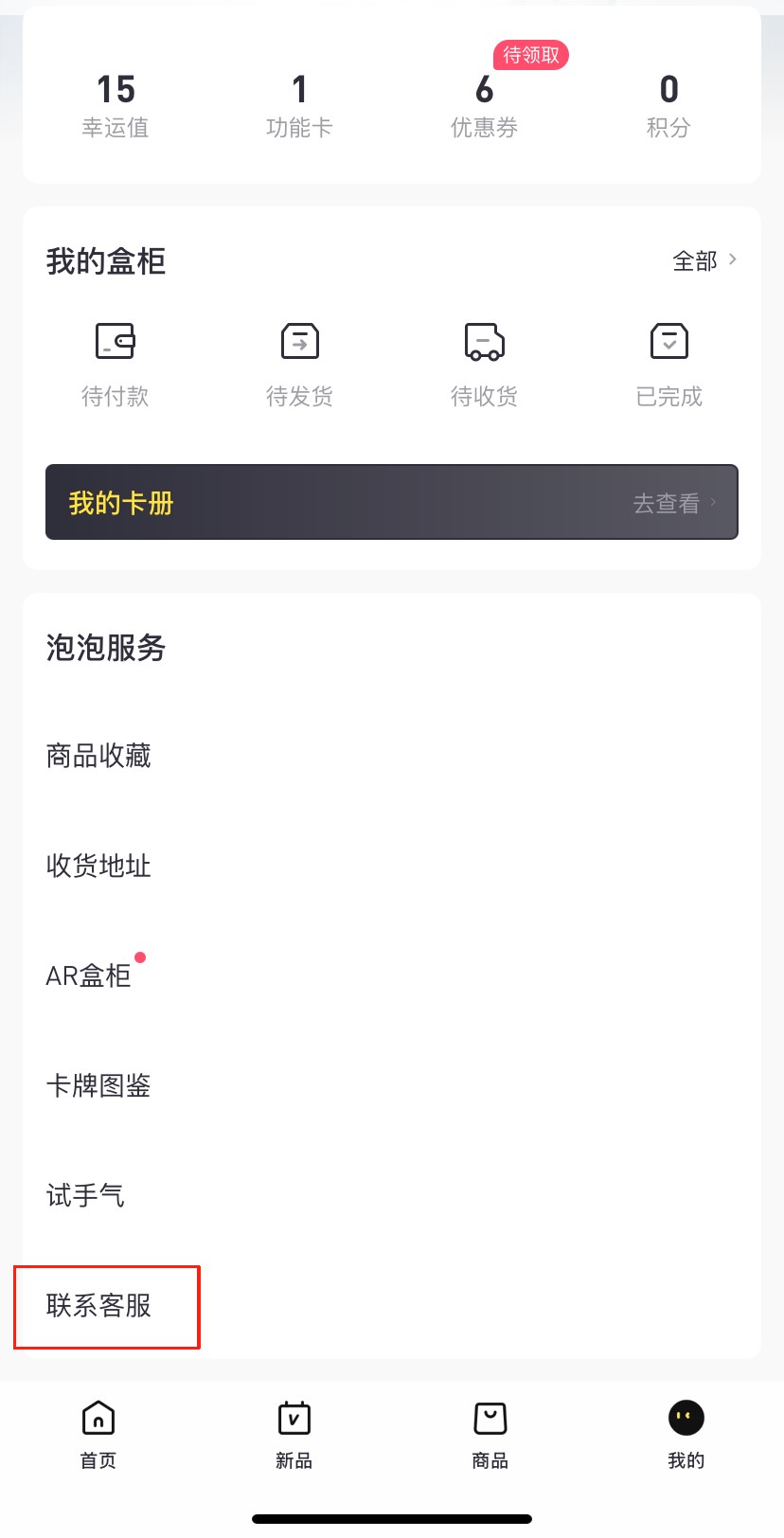Open 待收货 orders awaiting delivery
784x1538 pixels.
point(484,365)
